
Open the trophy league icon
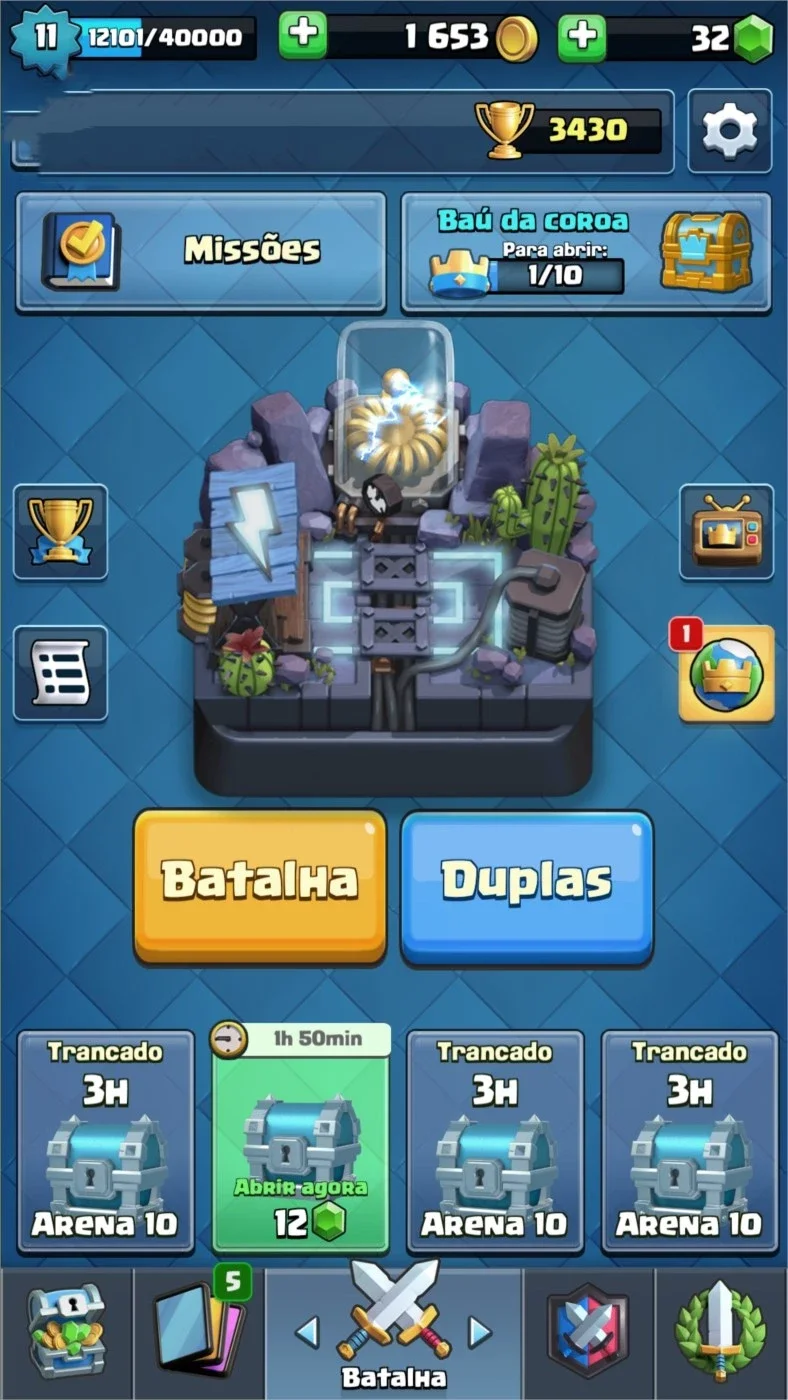[x=60, y=532]
